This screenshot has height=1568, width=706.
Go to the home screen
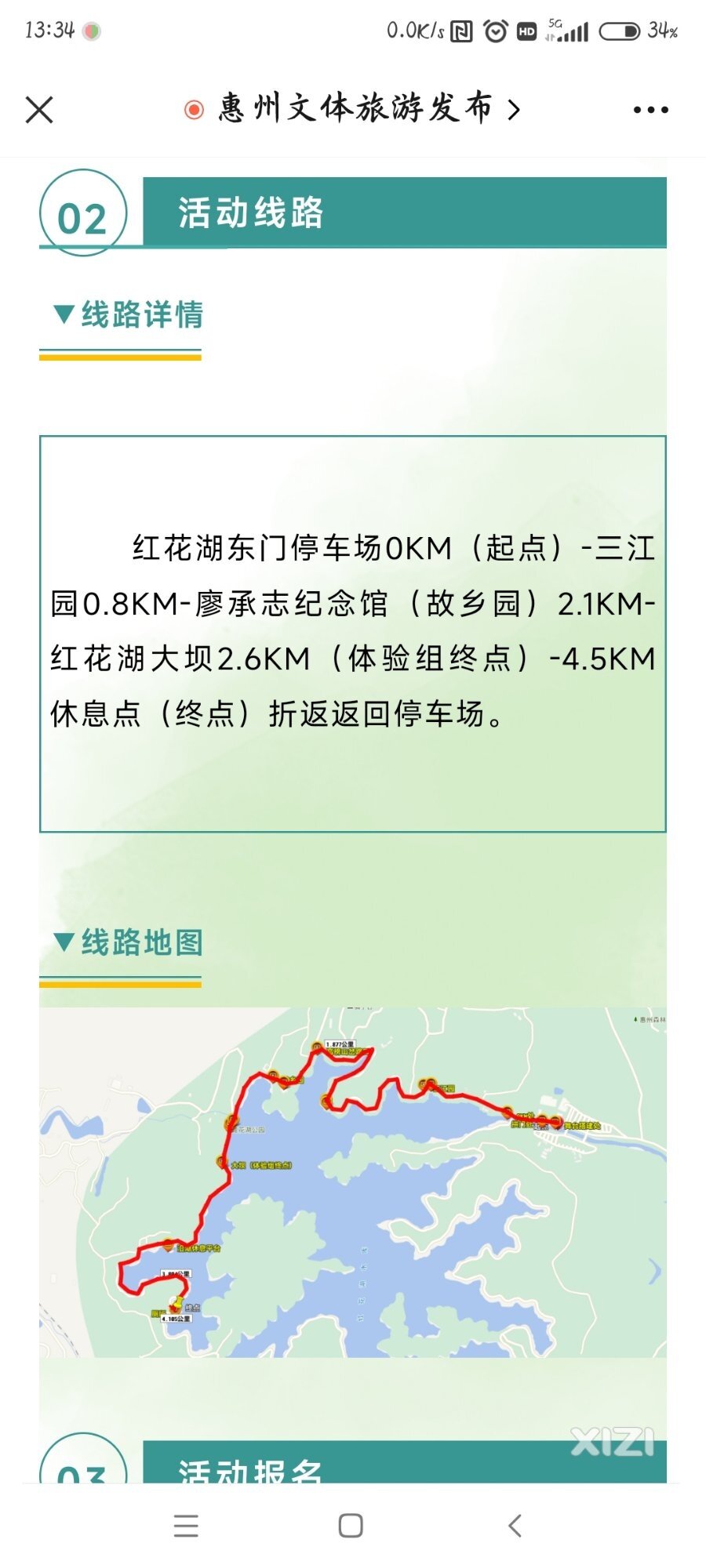[x=351, y=1525]
